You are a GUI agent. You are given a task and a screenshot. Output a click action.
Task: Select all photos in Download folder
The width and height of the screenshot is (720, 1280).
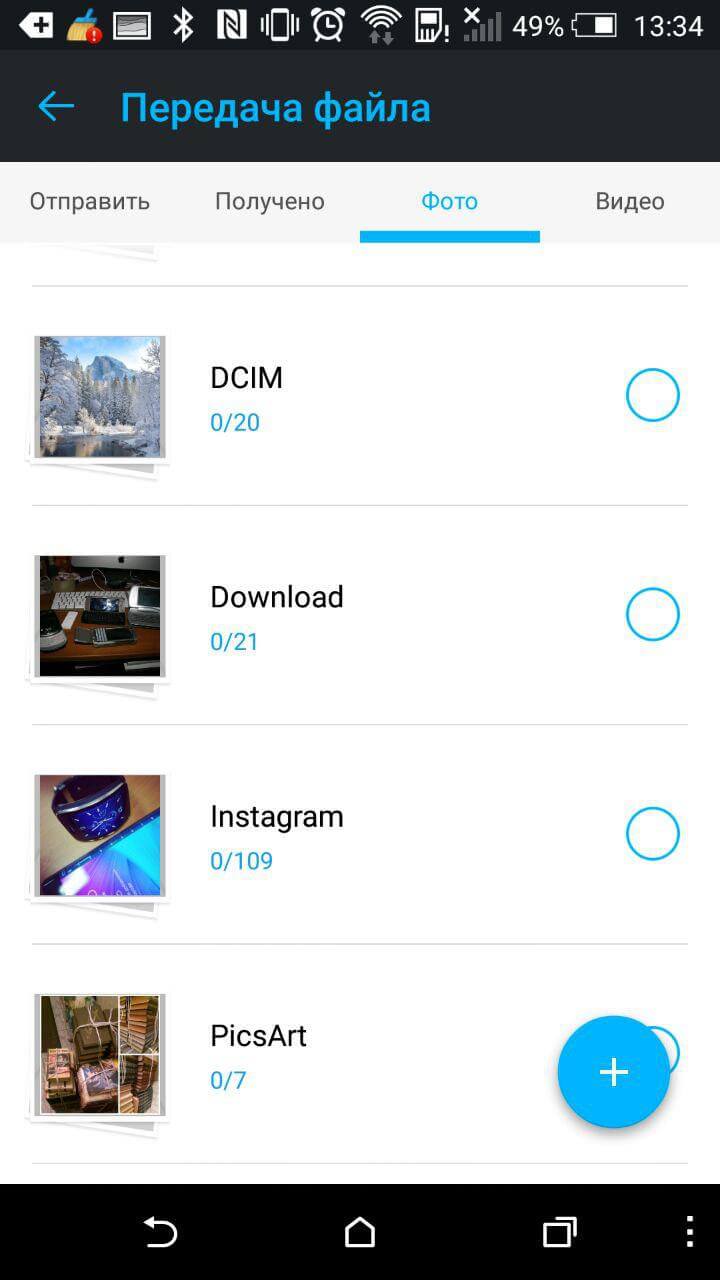tap(652, 614)
